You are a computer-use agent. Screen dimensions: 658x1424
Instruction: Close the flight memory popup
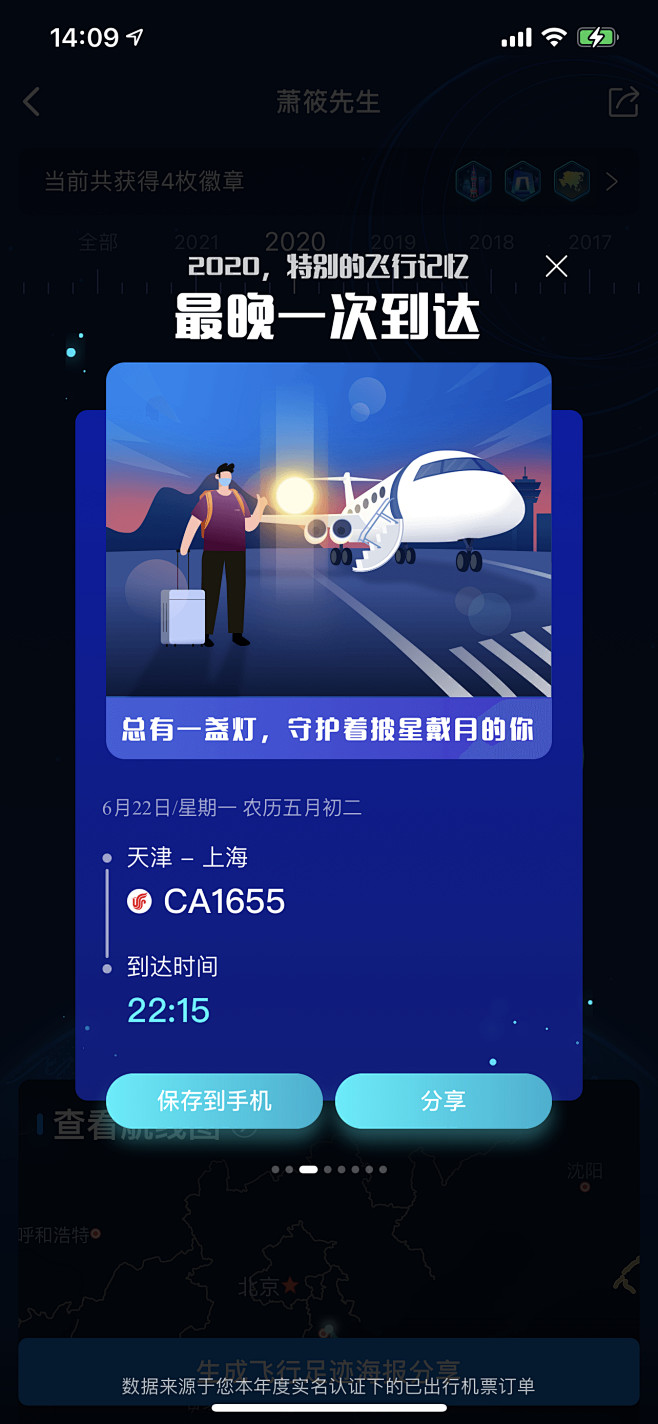(556, 266)
